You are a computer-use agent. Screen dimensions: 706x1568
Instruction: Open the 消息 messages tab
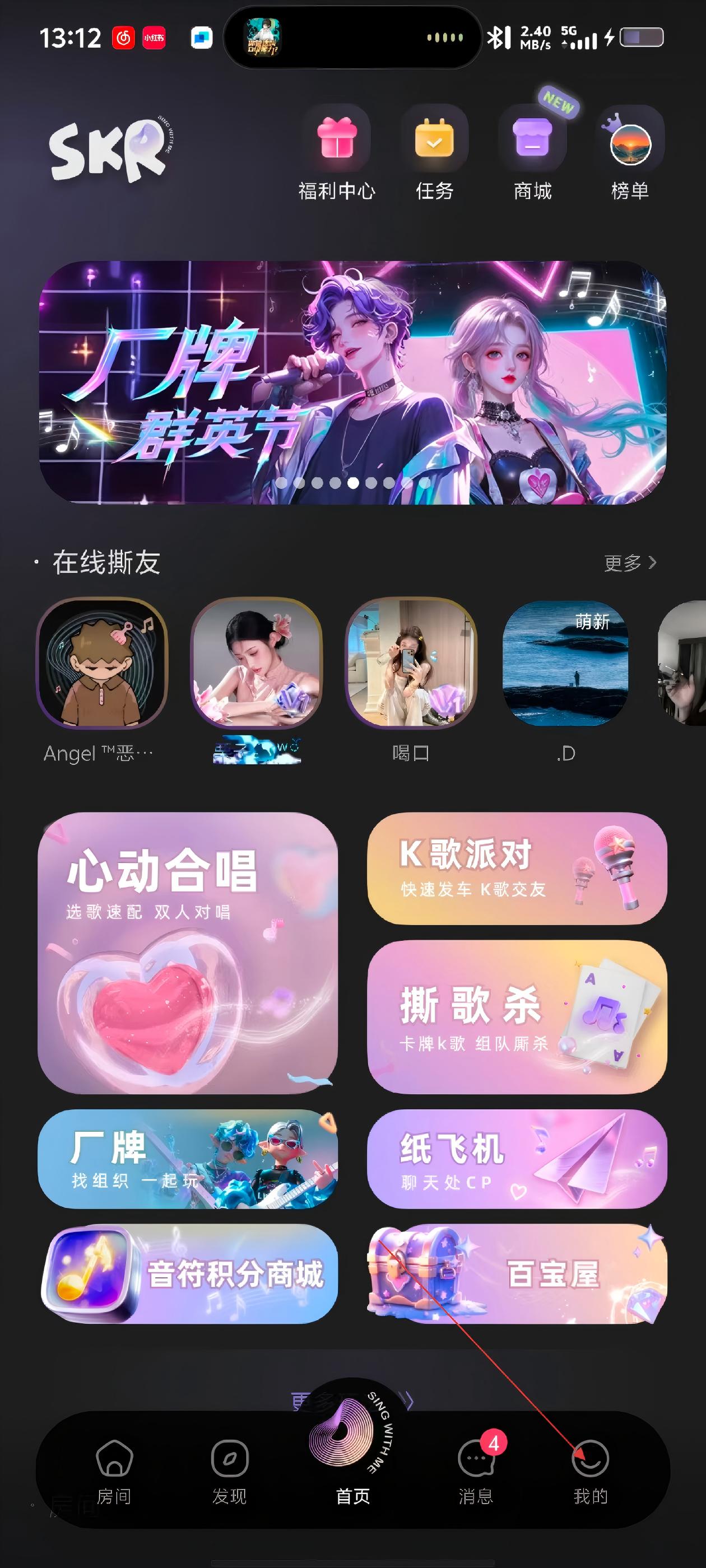pyautogui.click(x=475, y=1471)
